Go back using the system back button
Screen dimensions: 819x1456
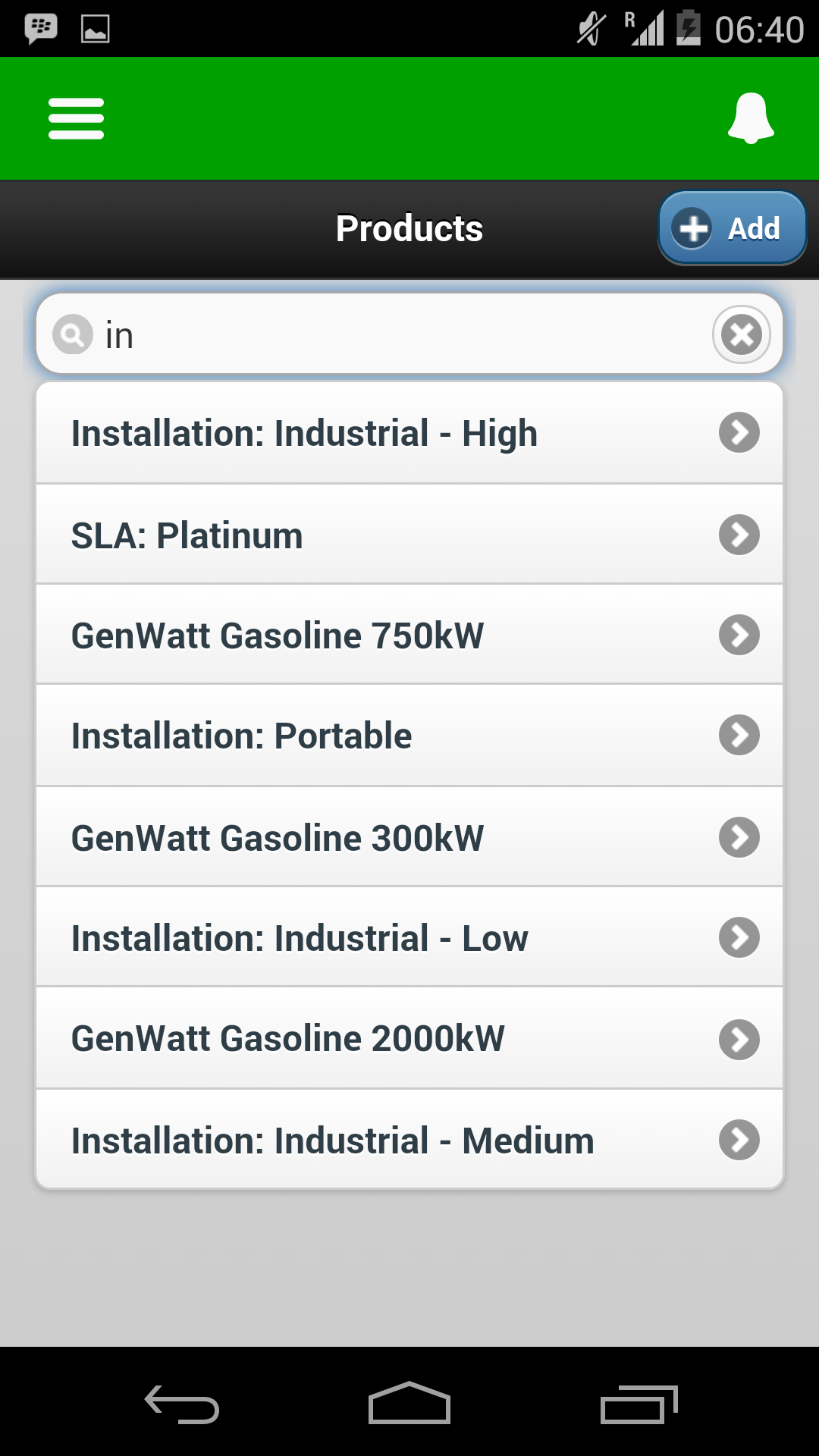[x=182, y=1404]
